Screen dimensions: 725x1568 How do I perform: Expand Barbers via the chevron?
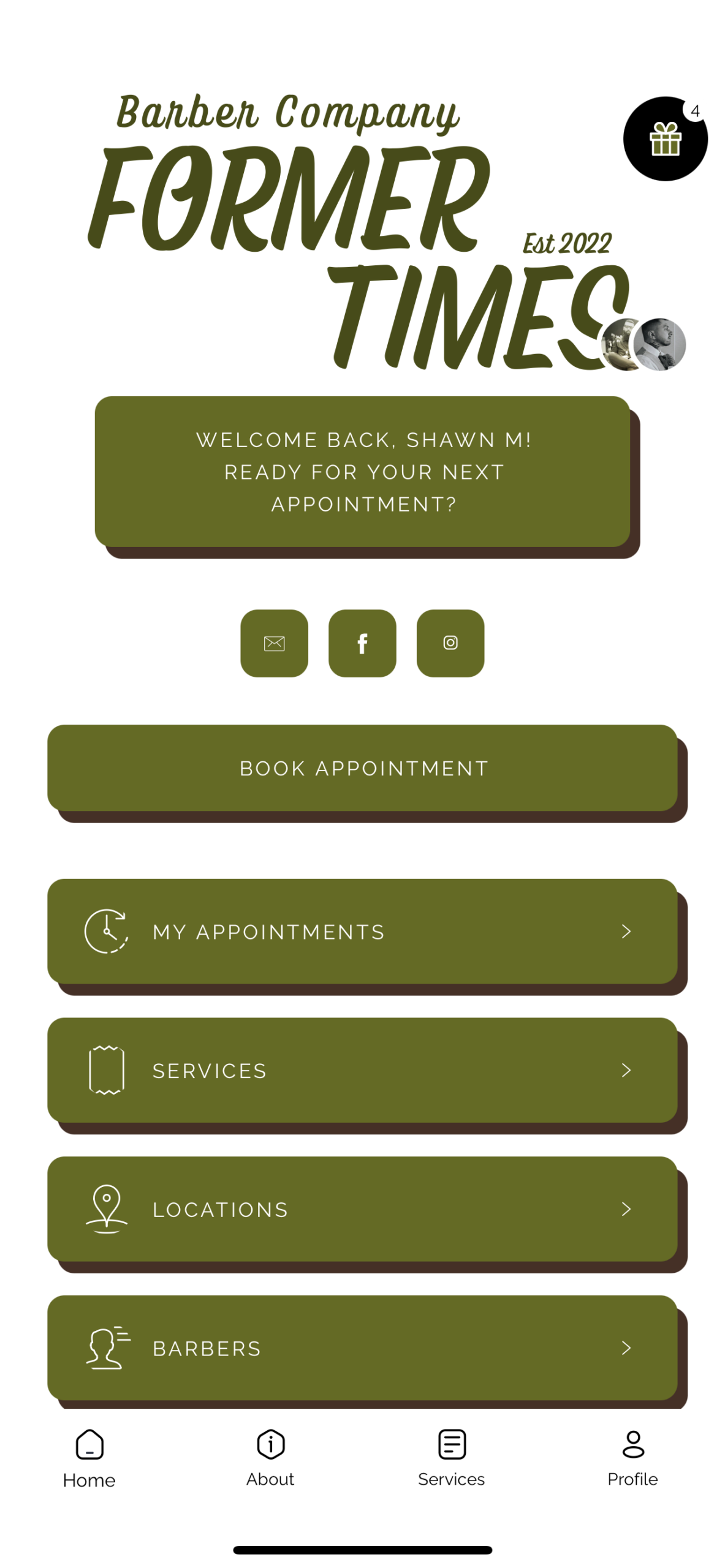pyautogui.click(x=626, y=1348)
